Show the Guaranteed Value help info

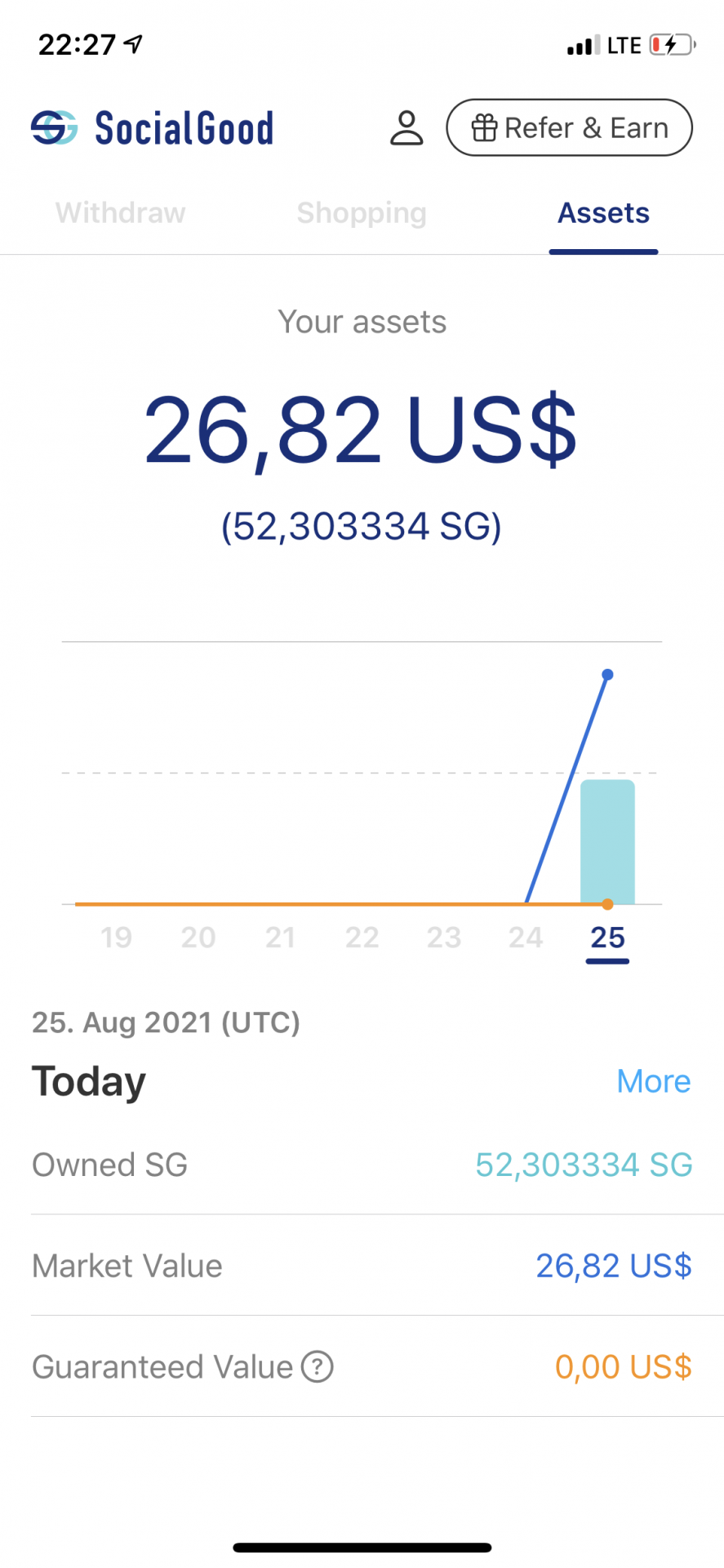tap(318, 1366)
